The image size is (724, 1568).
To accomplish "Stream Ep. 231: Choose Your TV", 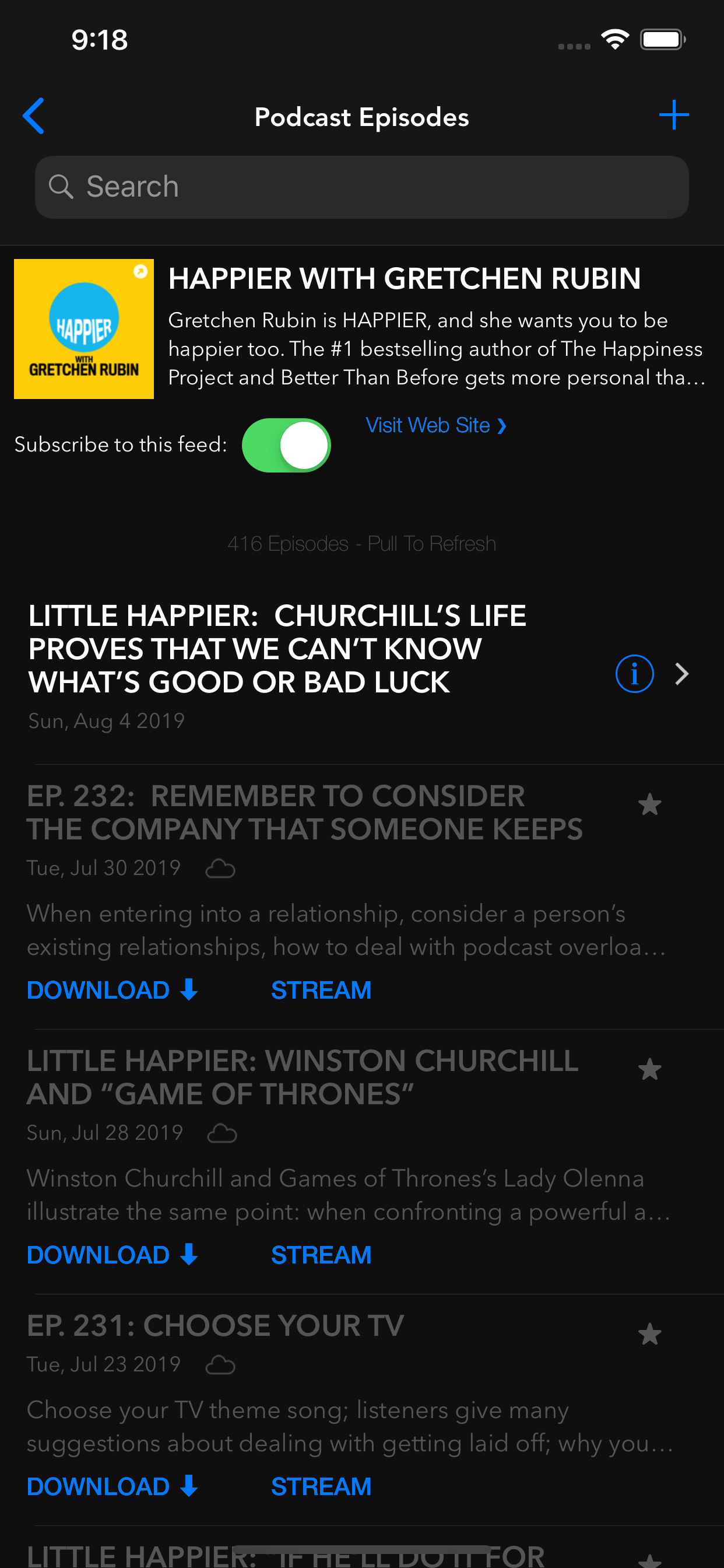I will point(321,1486).
